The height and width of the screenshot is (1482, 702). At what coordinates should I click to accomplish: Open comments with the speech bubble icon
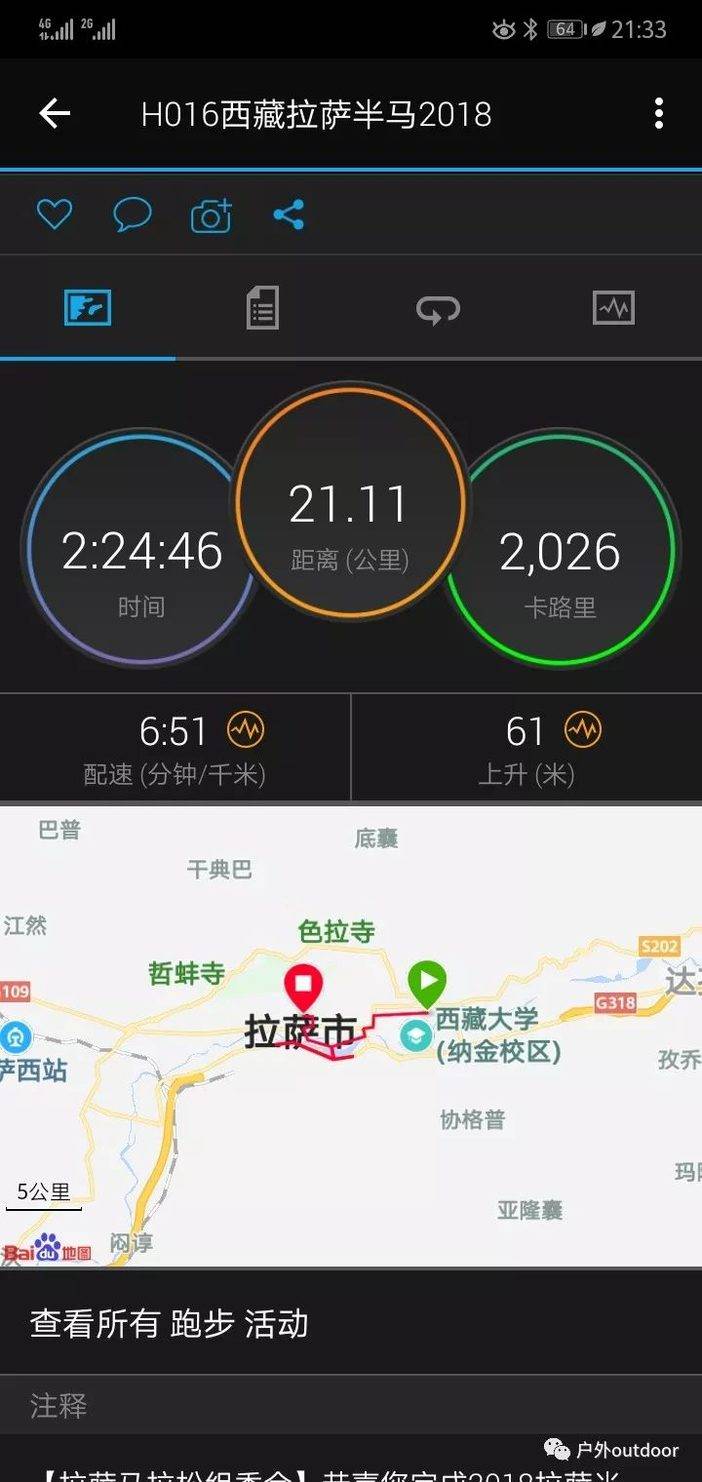pyautogui.click(x=132, y=214)
